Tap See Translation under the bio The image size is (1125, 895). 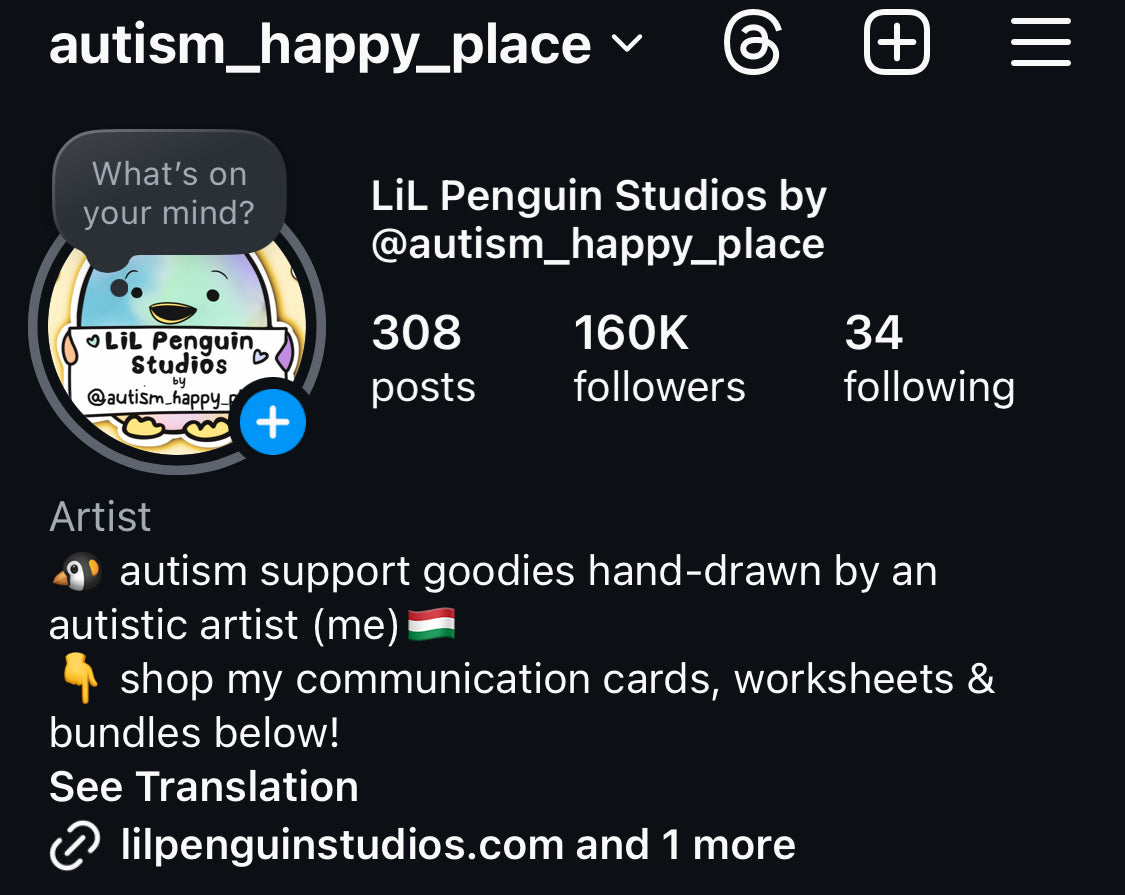tap(204, 787)
